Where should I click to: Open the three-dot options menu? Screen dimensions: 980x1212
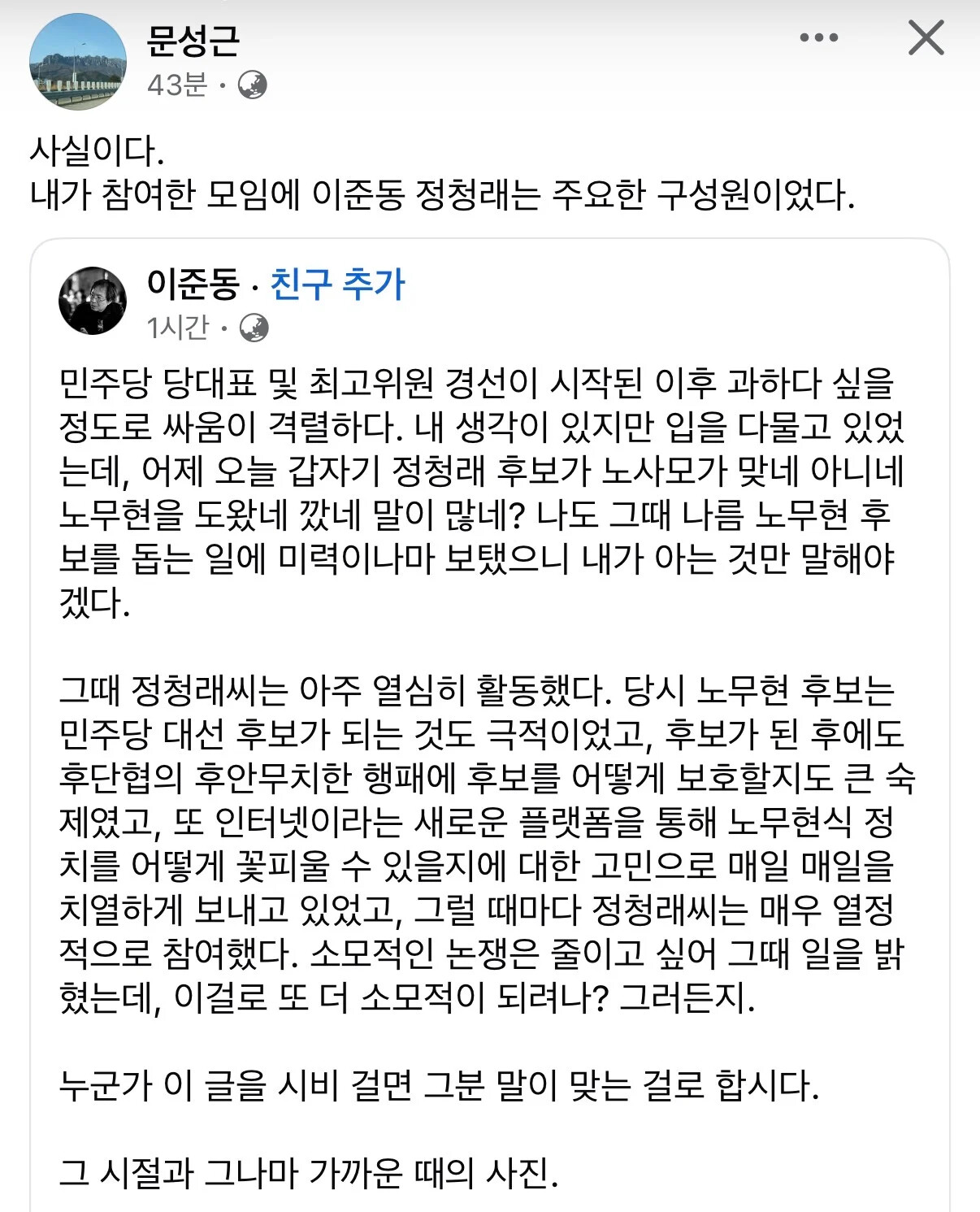[818, 37]
